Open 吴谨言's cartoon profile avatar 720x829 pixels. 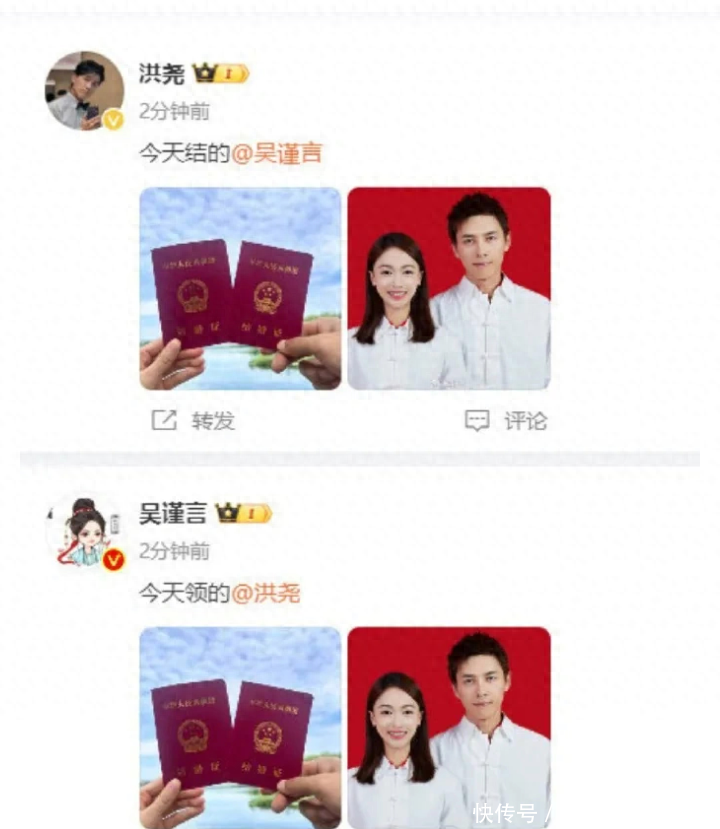84,531
